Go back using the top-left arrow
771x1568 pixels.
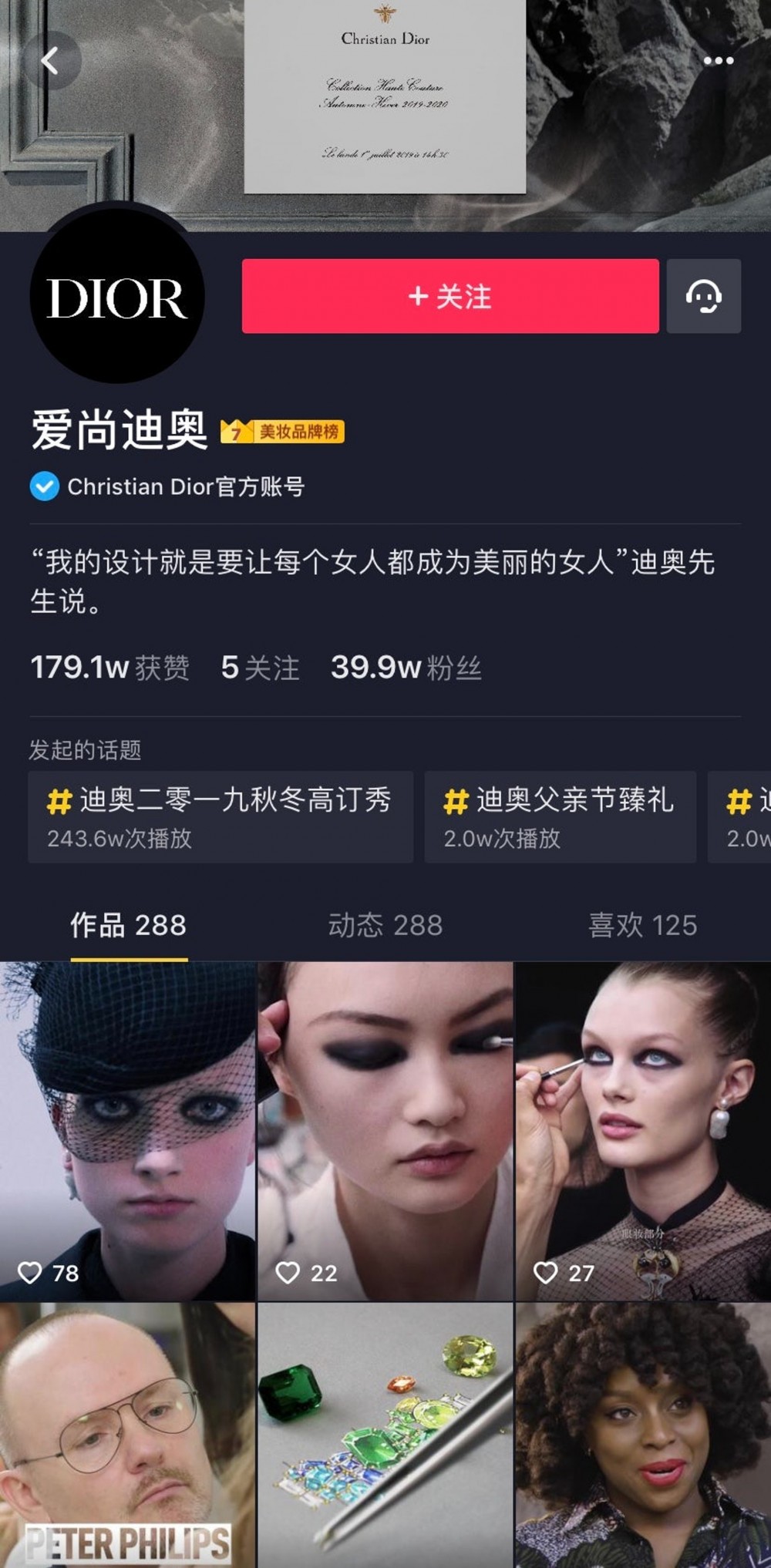[51, 60]
